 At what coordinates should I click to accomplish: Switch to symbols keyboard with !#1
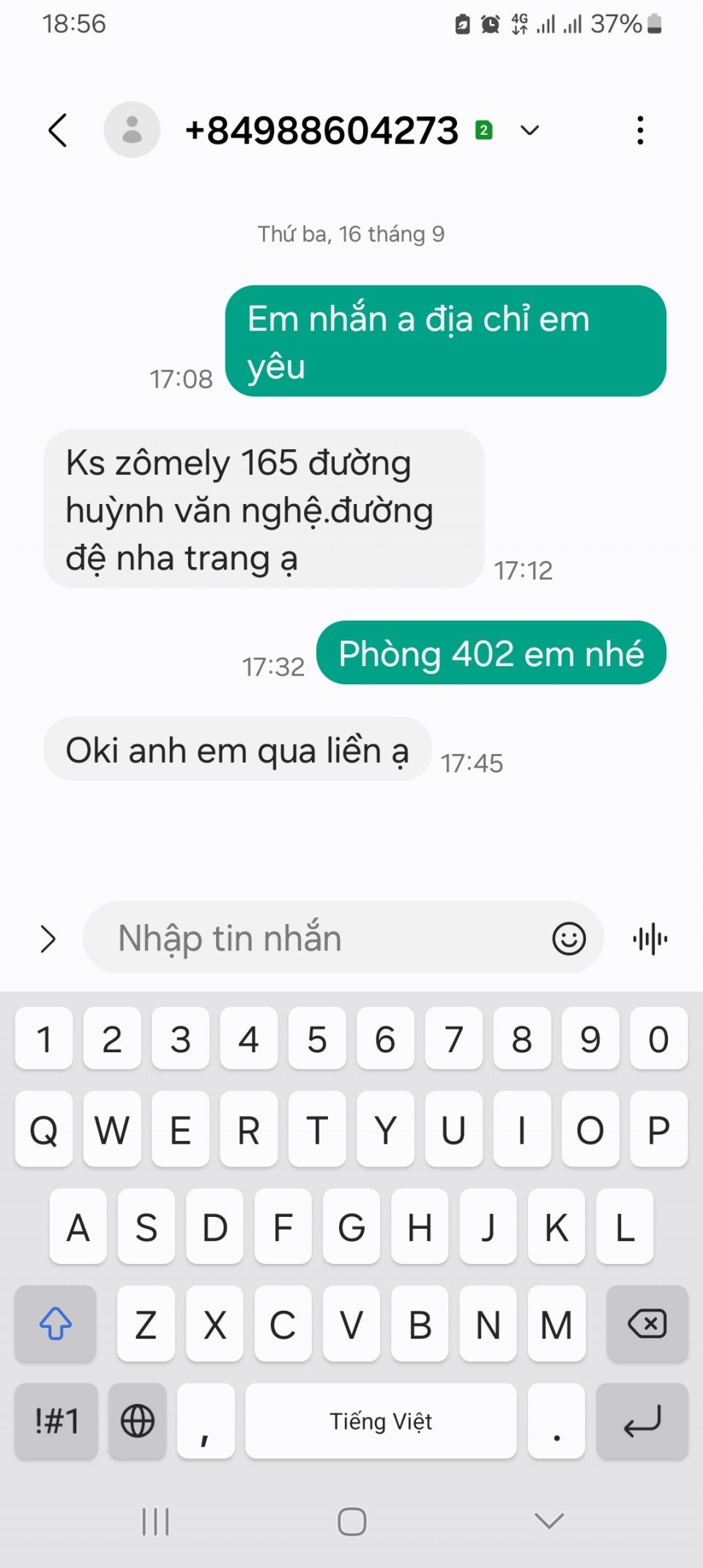click(x=56, y=1421)
